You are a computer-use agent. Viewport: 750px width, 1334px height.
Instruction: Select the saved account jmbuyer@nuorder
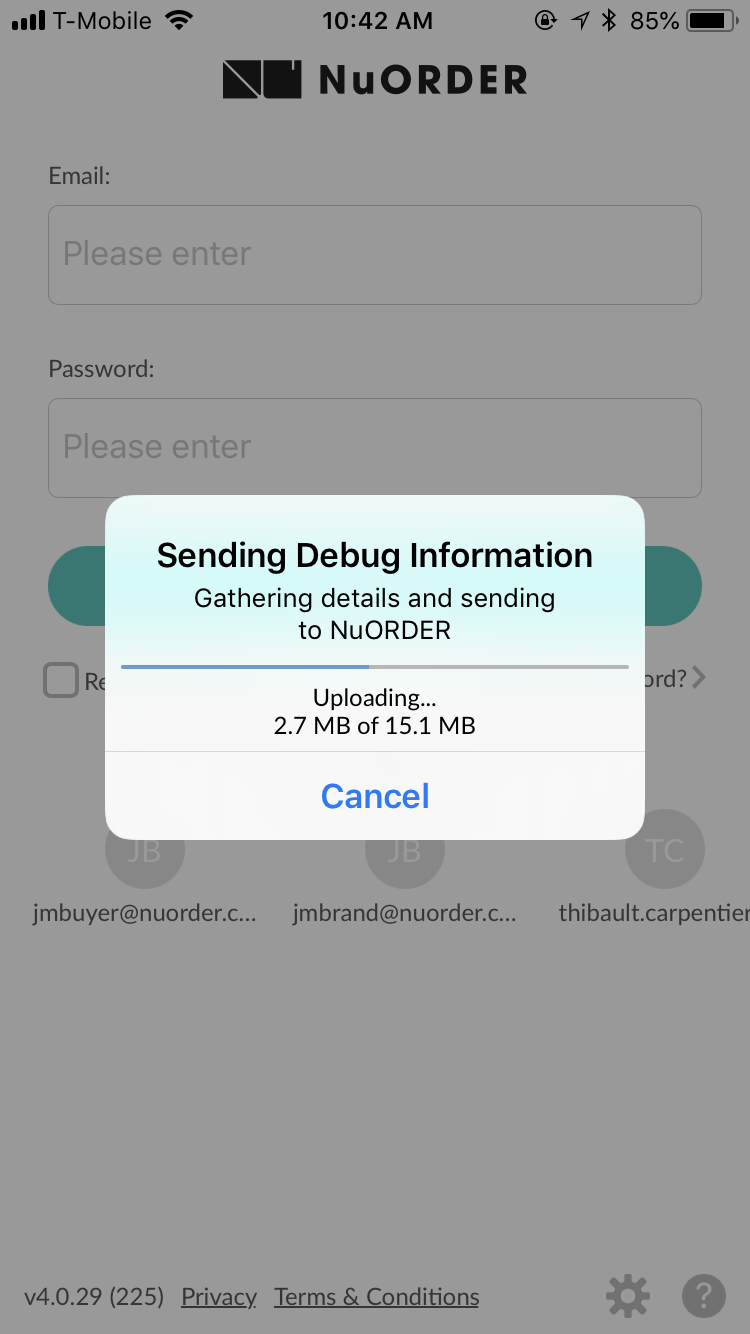pyautogui.click(x=145, y=880)
